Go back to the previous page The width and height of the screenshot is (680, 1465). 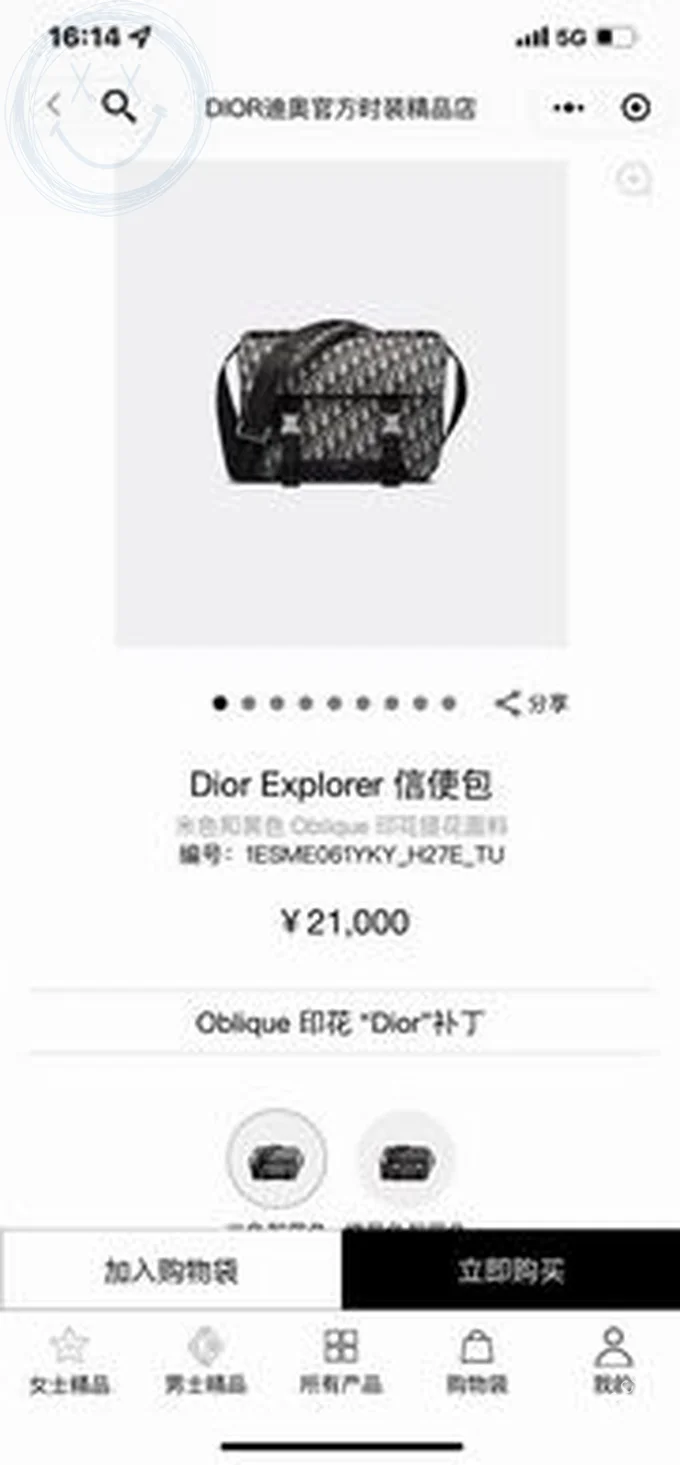(55, 105)
